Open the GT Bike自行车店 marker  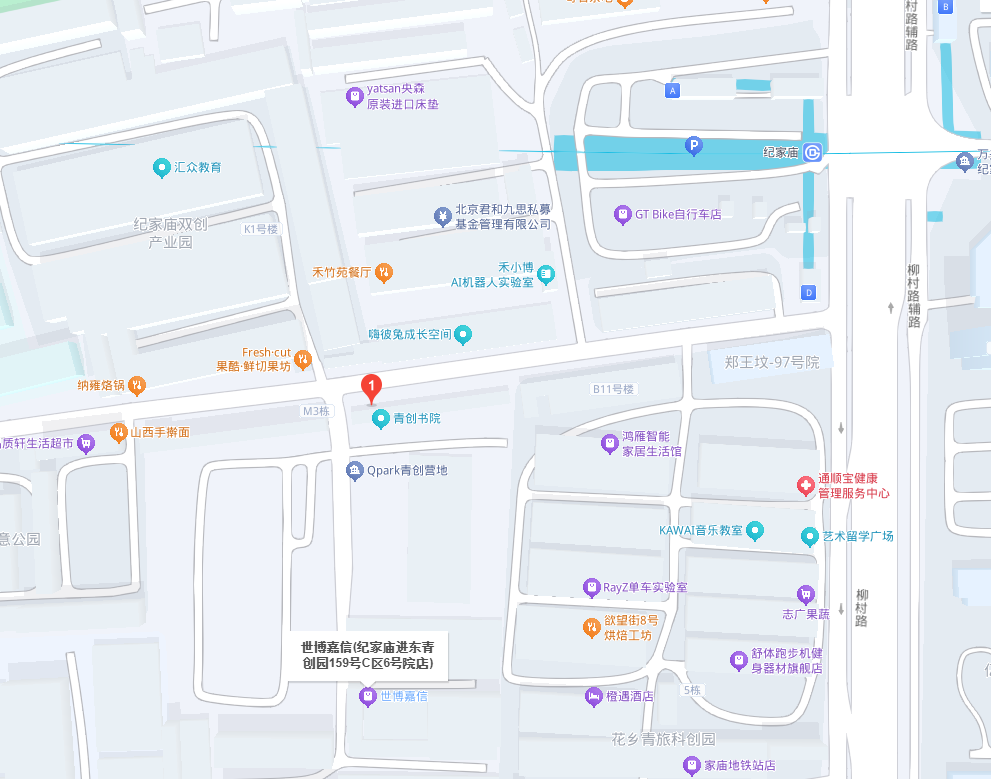623,214
